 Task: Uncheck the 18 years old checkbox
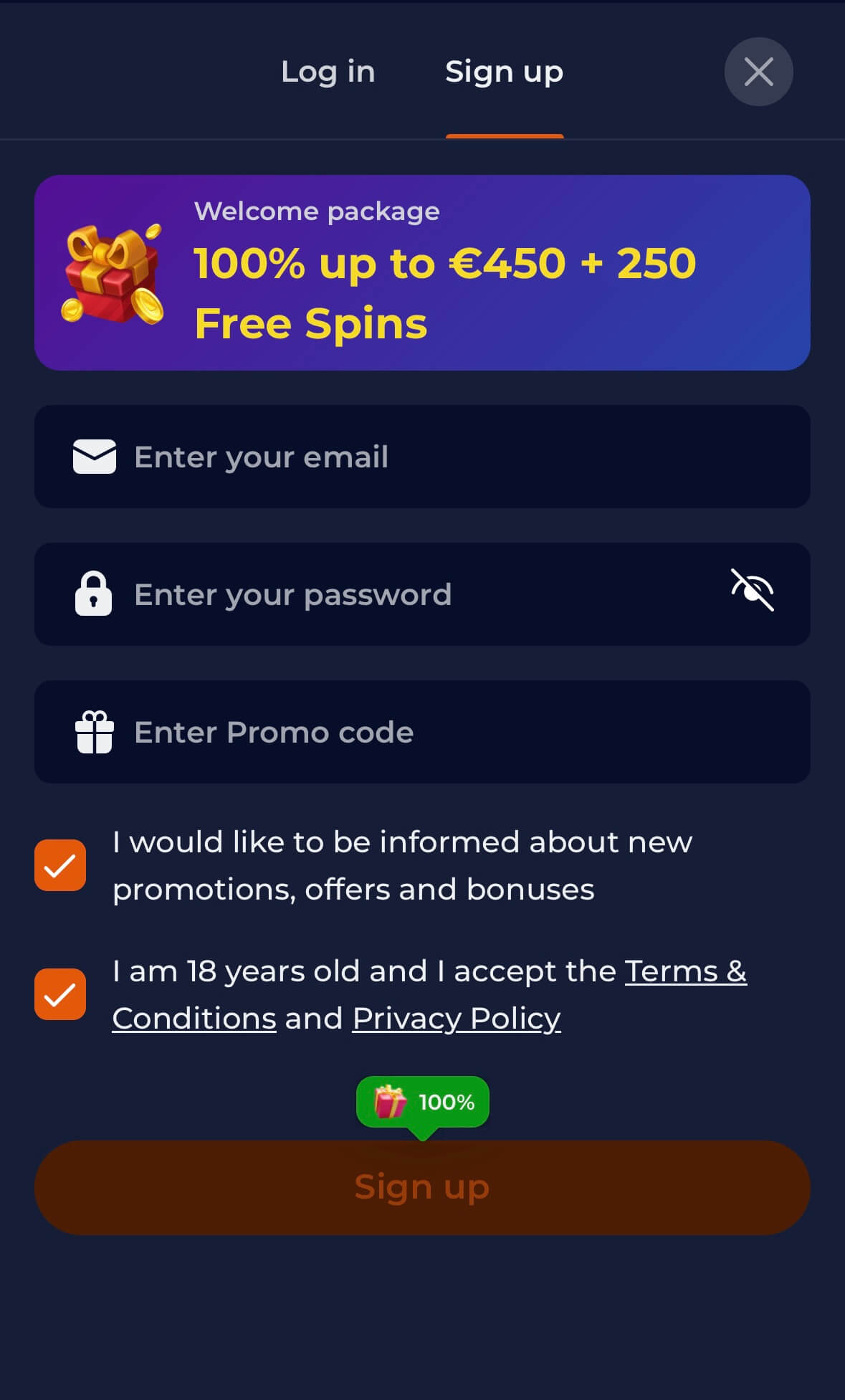pyautogui.click(x=60, y=994)
